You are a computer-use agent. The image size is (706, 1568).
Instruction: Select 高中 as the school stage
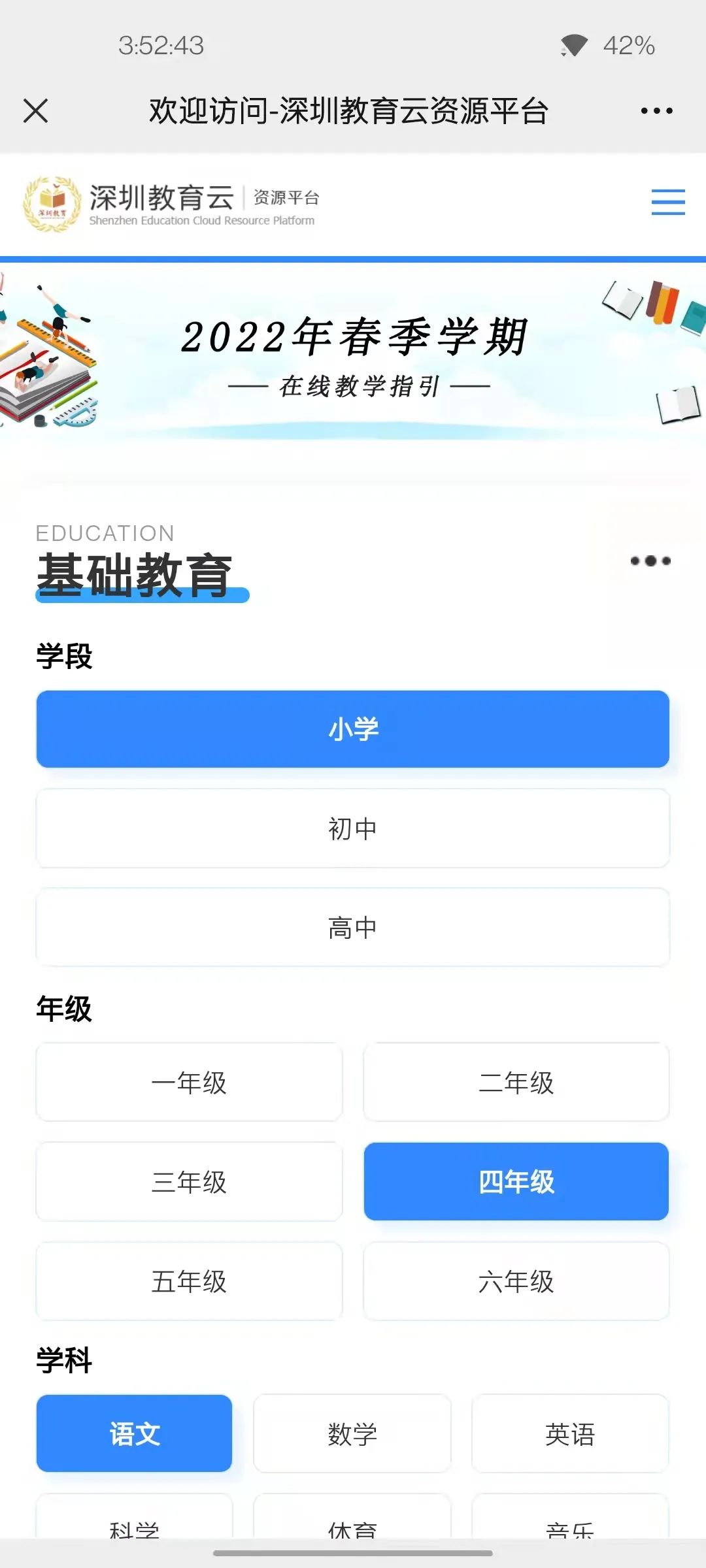[353, 927]
